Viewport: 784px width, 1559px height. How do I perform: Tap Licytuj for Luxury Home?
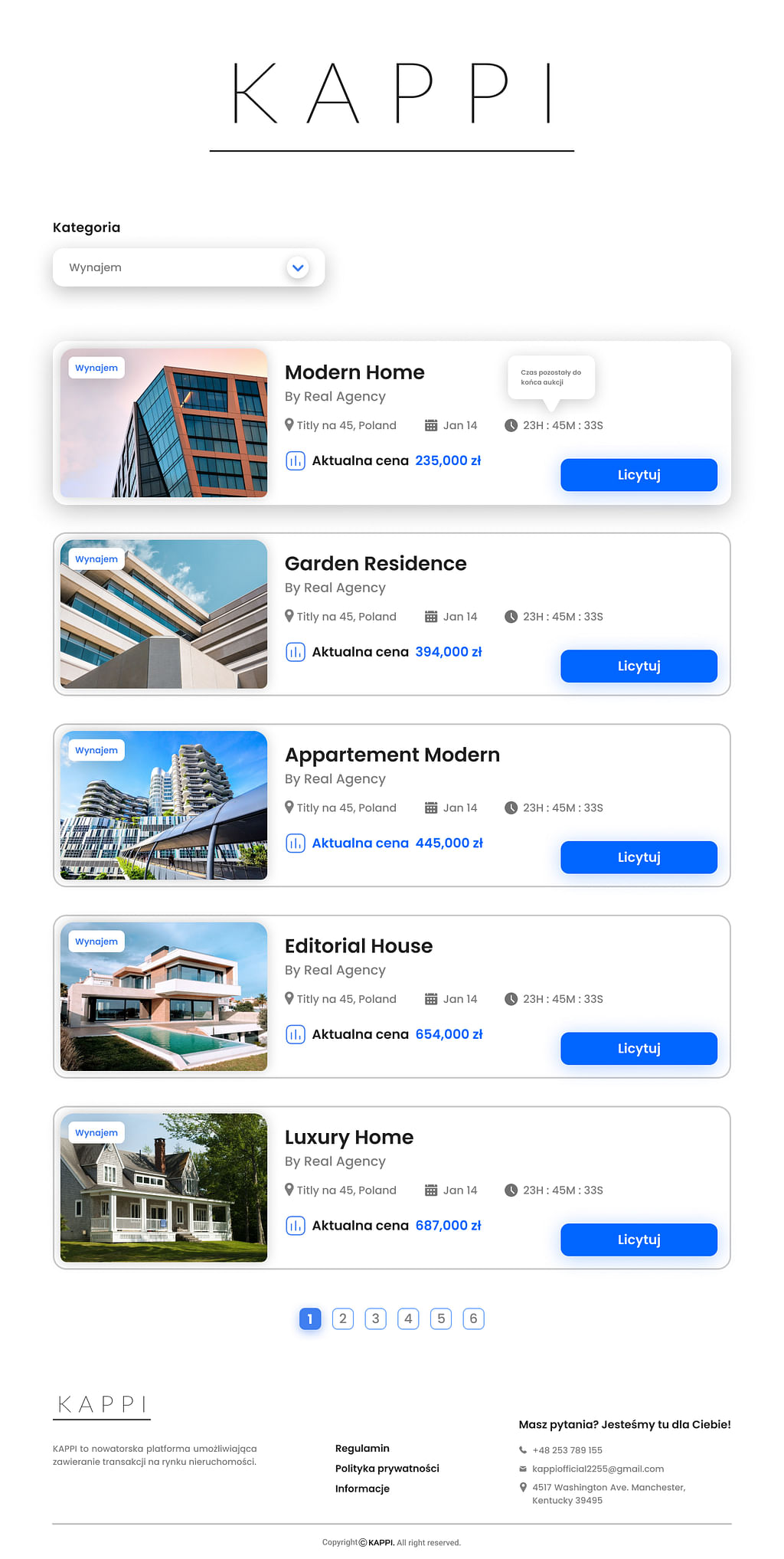pyautogui.click(x=639, y=1240)
